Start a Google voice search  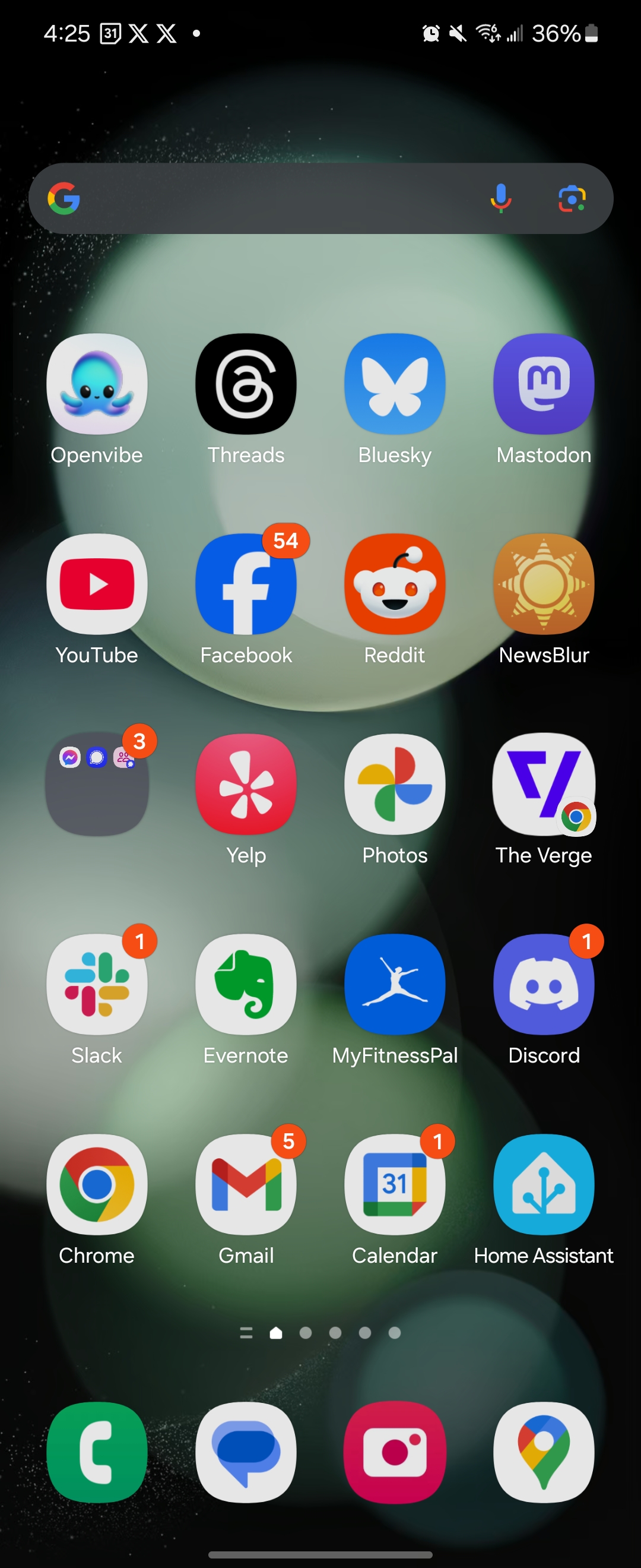[500, 198]
